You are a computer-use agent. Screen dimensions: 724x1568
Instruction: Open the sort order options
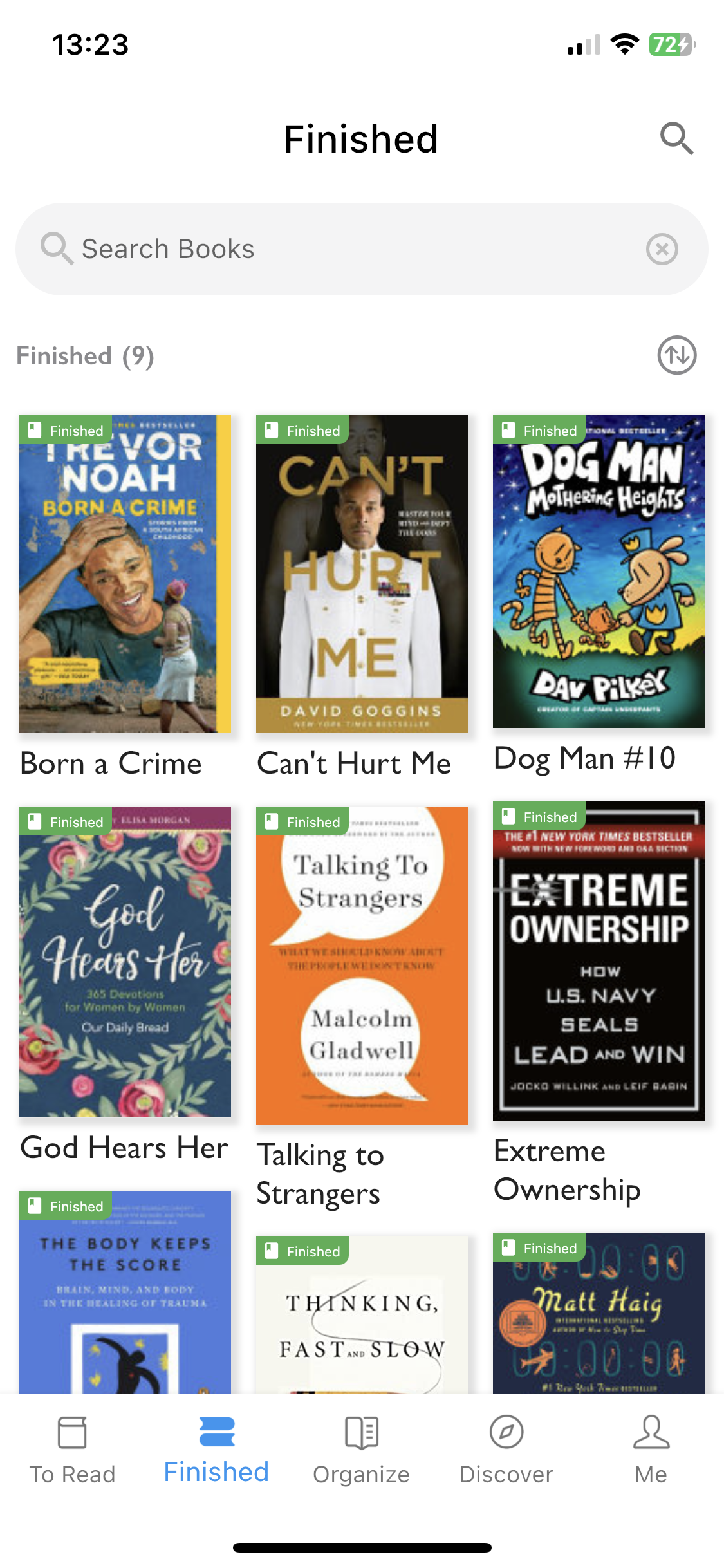point(676,355)
